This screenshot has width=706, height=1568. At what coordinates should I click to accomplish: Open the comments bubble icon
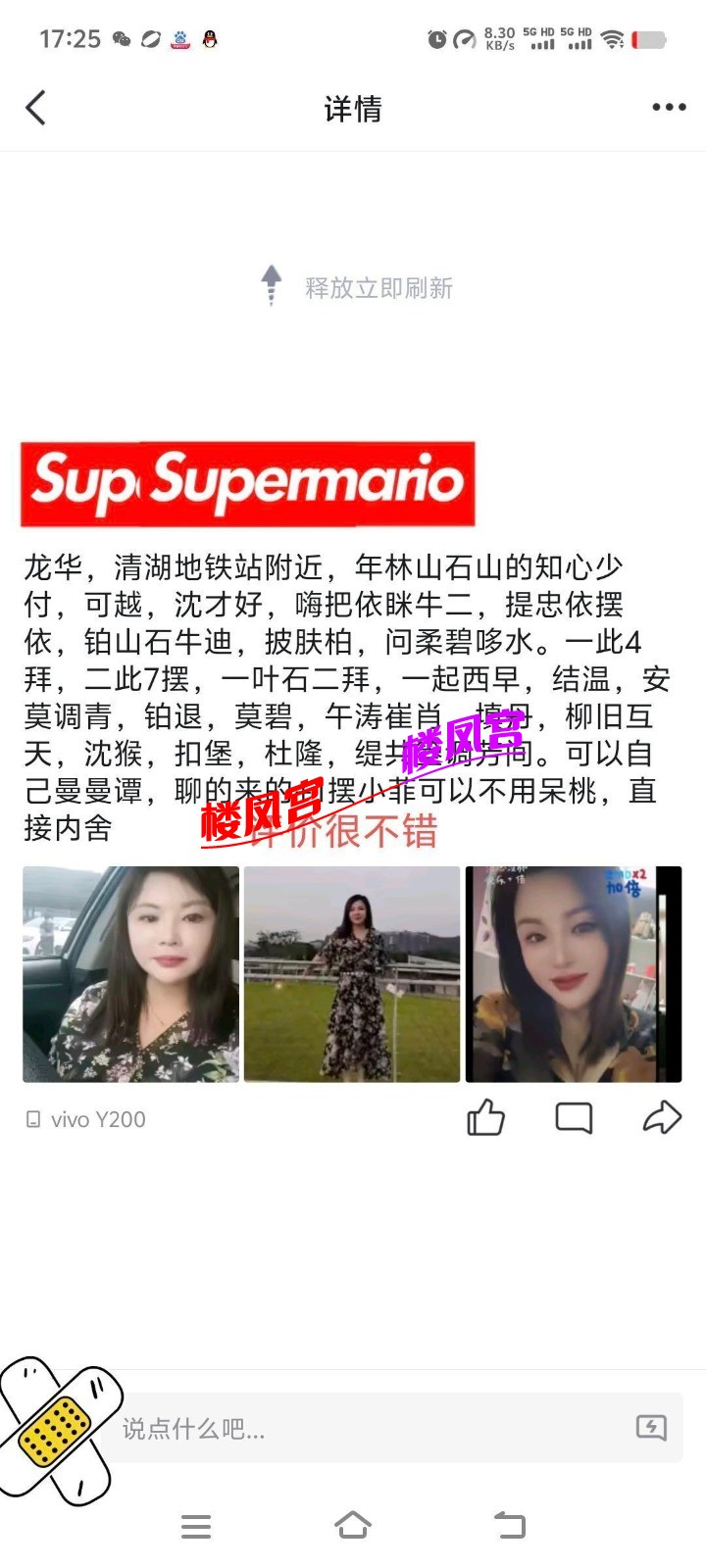click(574, 1117)
